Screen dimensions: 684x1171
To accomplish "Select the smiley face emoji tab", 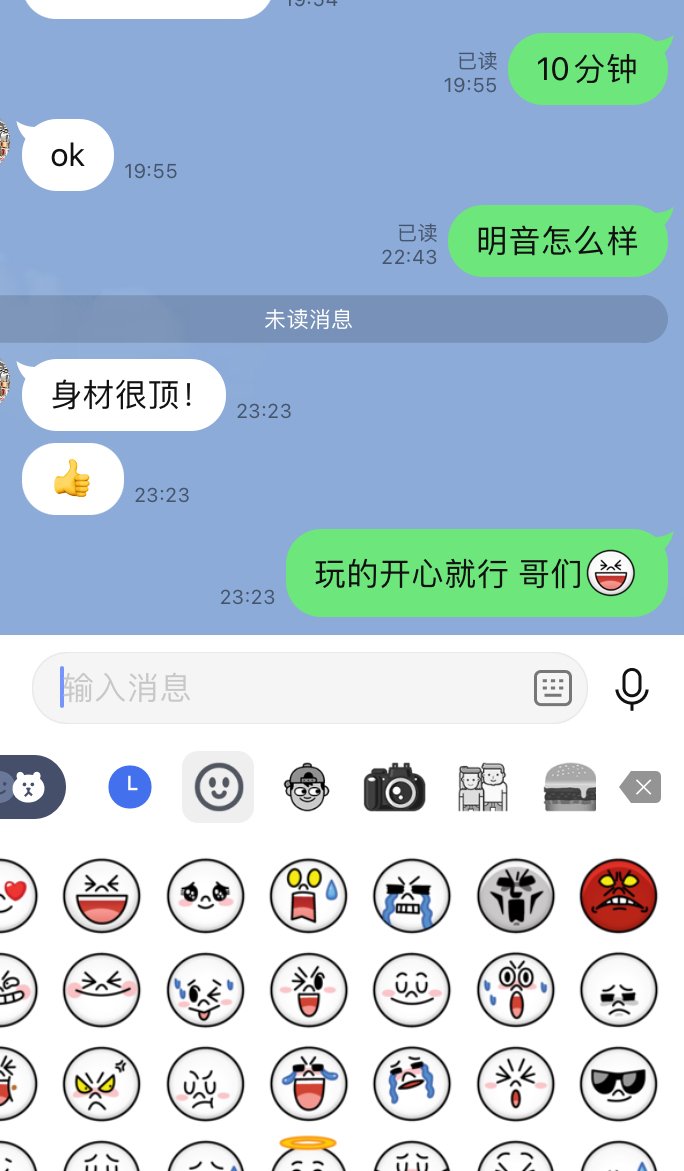I will 218,788.
